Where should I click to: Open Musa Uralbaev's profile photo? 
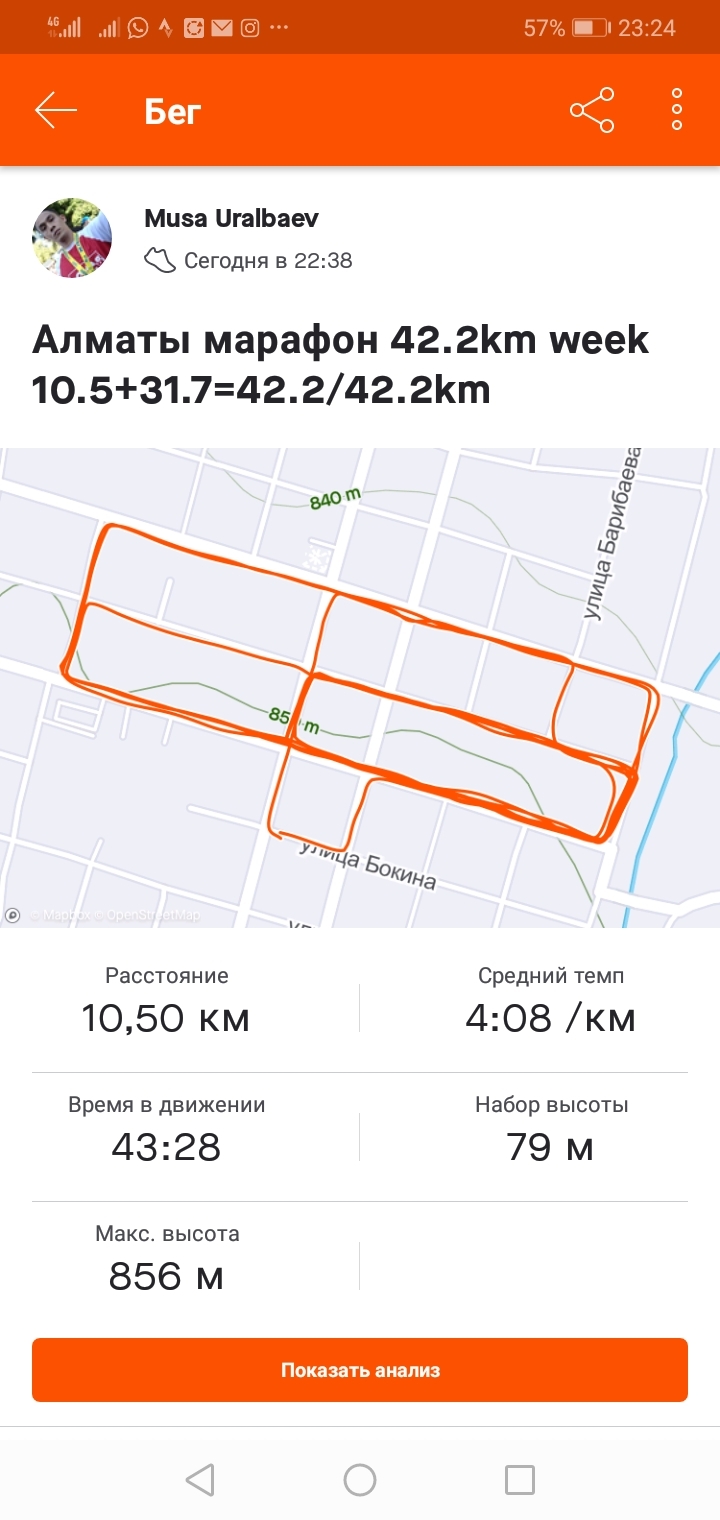click(72, 238)
